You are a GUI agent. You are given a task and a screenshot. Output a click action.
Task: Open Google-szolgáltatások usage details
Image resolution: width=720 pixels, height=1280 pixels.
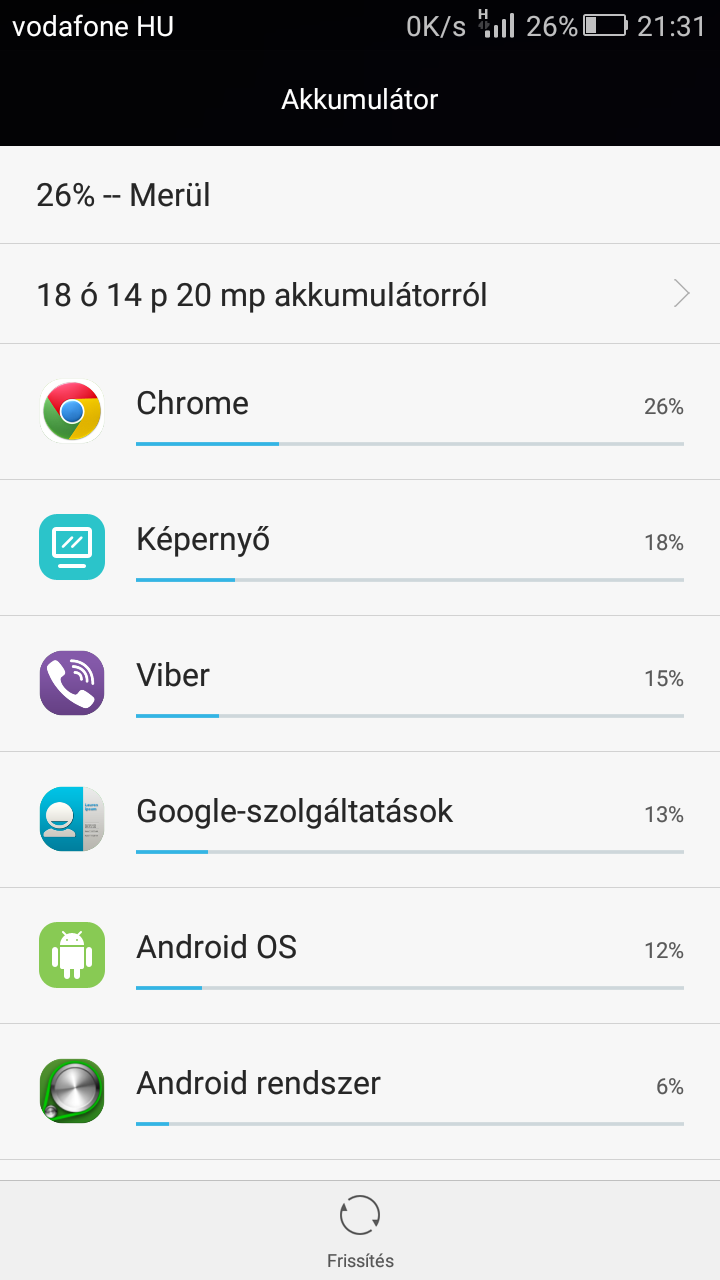pyautogui.click(x=360, y=819)
